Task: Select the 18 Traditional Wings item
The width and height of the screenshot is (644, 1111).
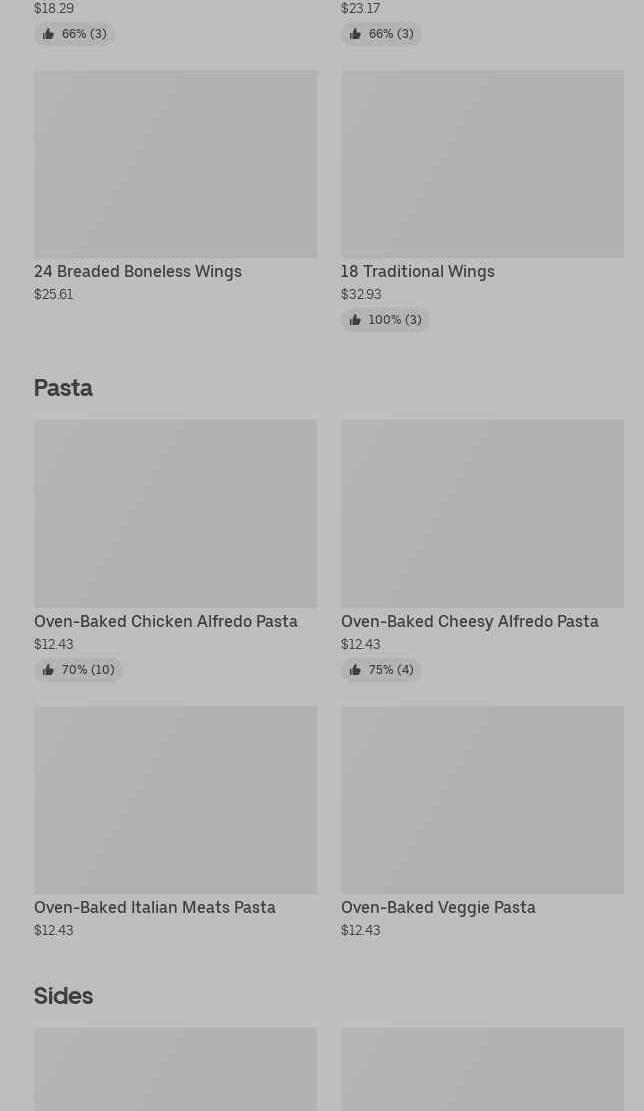Action: point(482,200)
